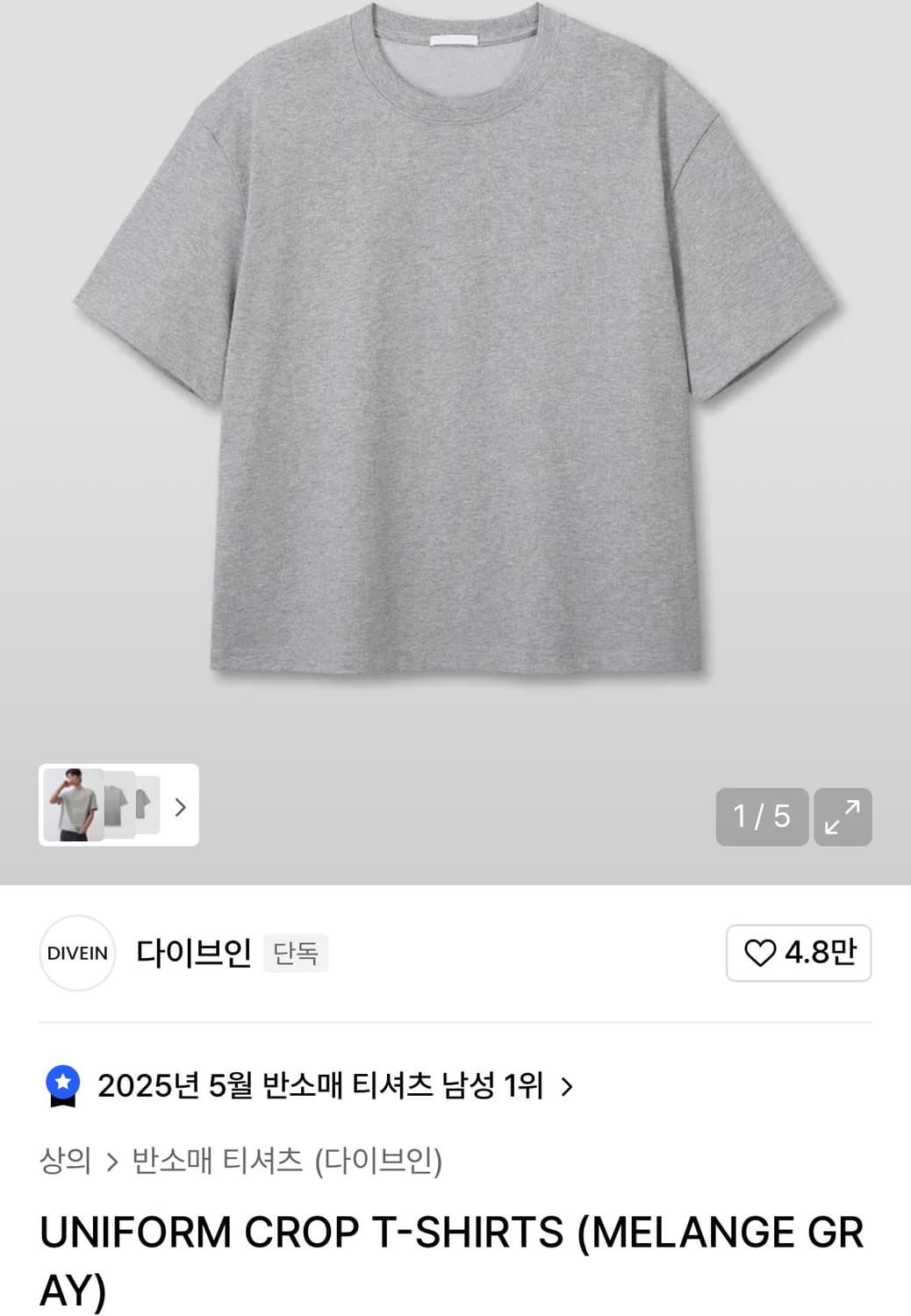The height and width of the screenshot is (1316, 911).
Task: Click the DIVEIN circular brand logo
Action: 77,954
